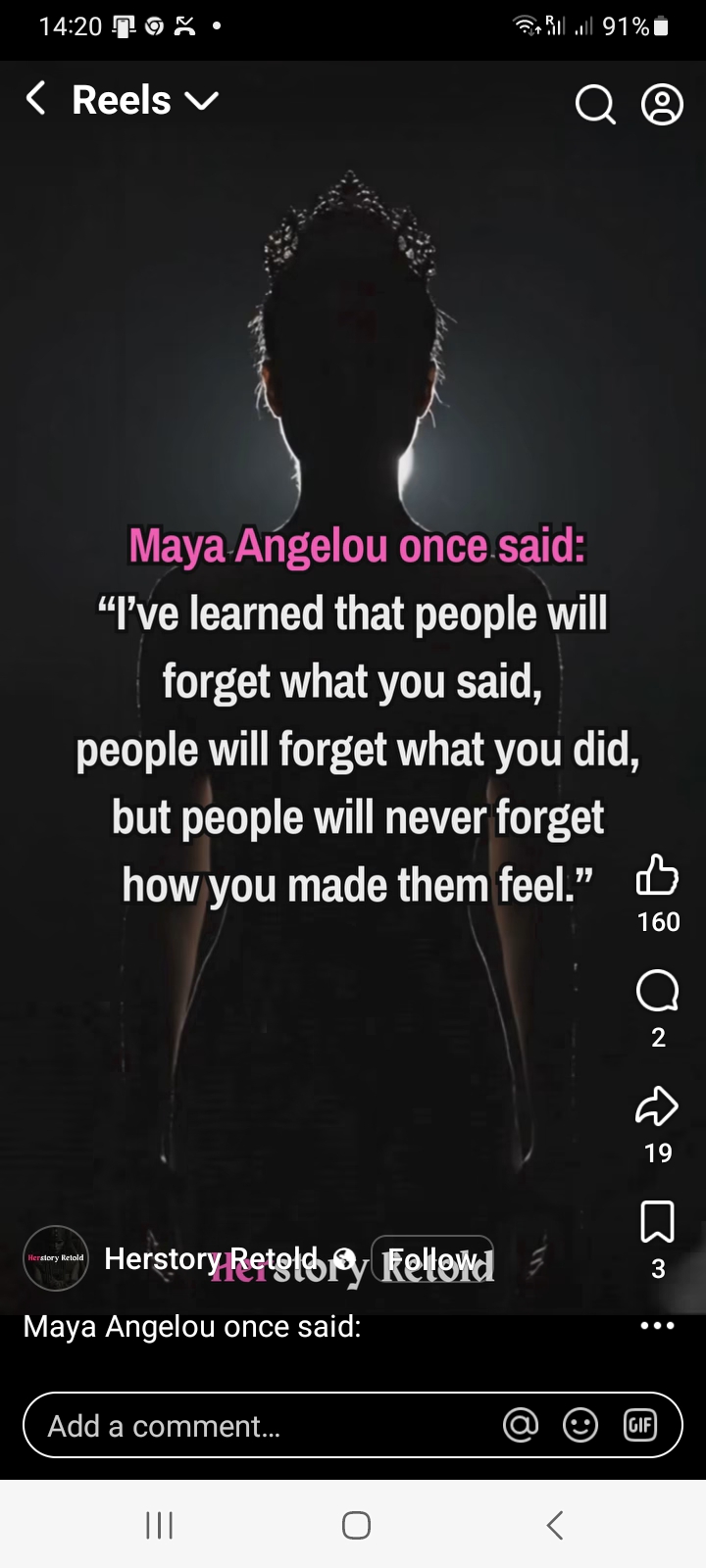This screenshot has height=1568, width=706.
Task: Open search from the top bar
Action: tap(594, 104)
